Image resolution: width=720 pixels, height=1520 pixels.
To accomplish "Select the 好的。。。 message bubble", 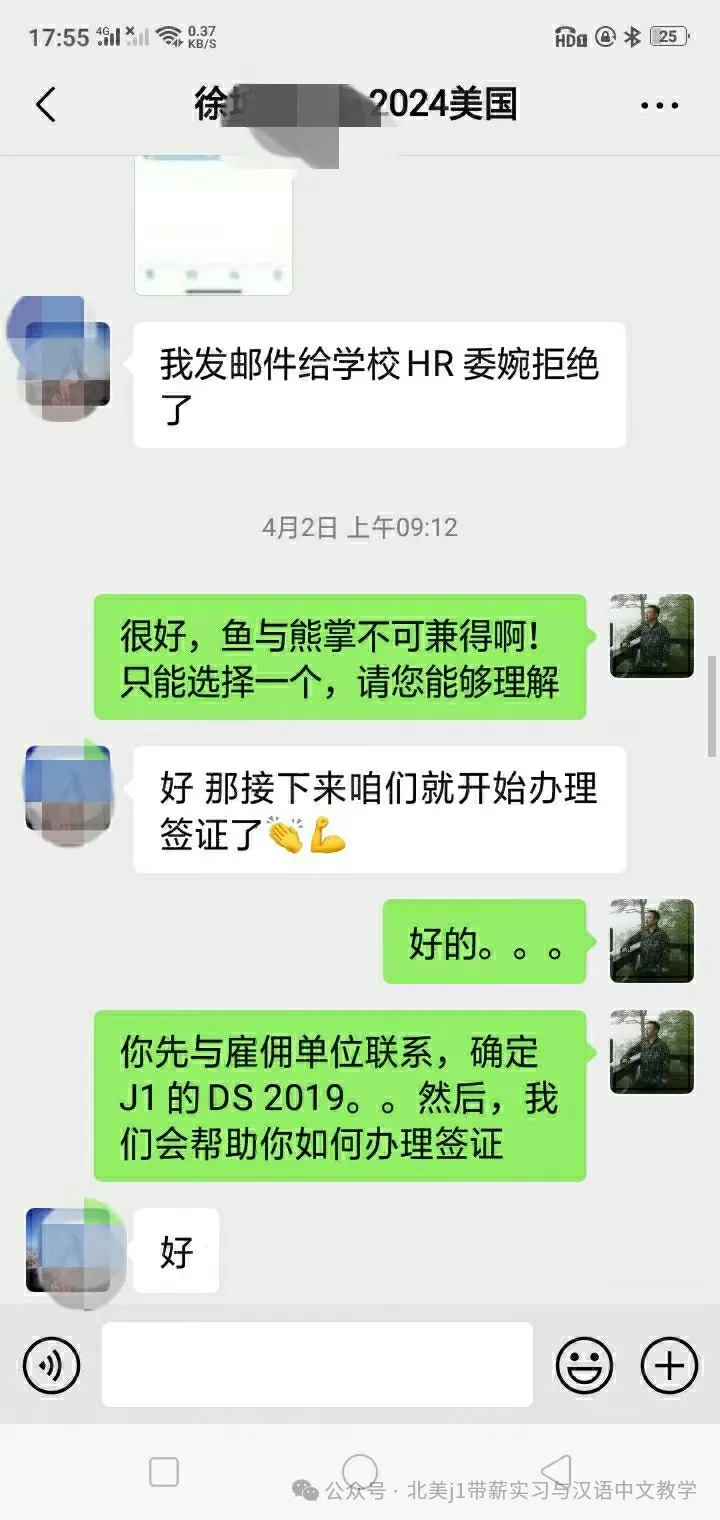I will point(486,941).
